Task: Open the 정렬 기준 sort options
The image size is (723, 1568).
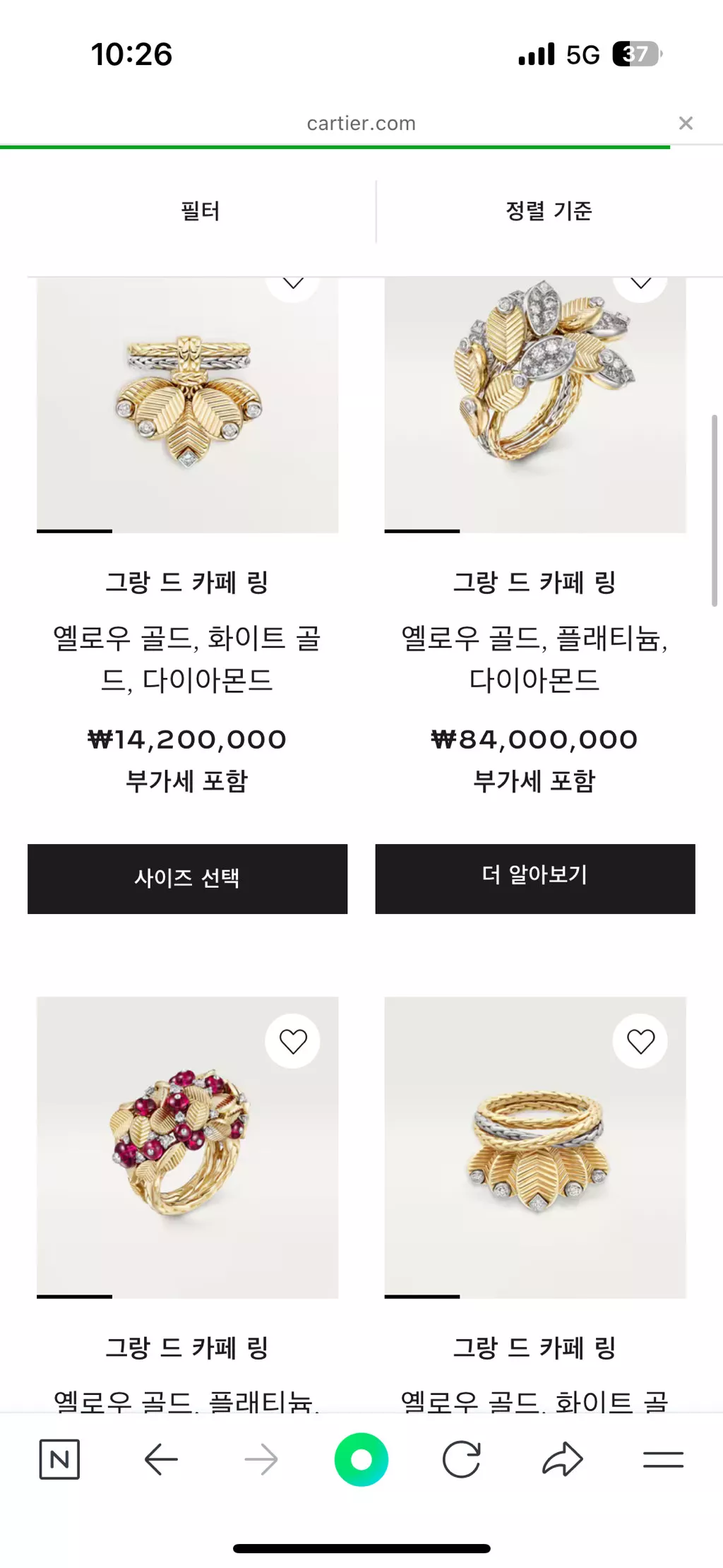Action: tap(549, 211)
